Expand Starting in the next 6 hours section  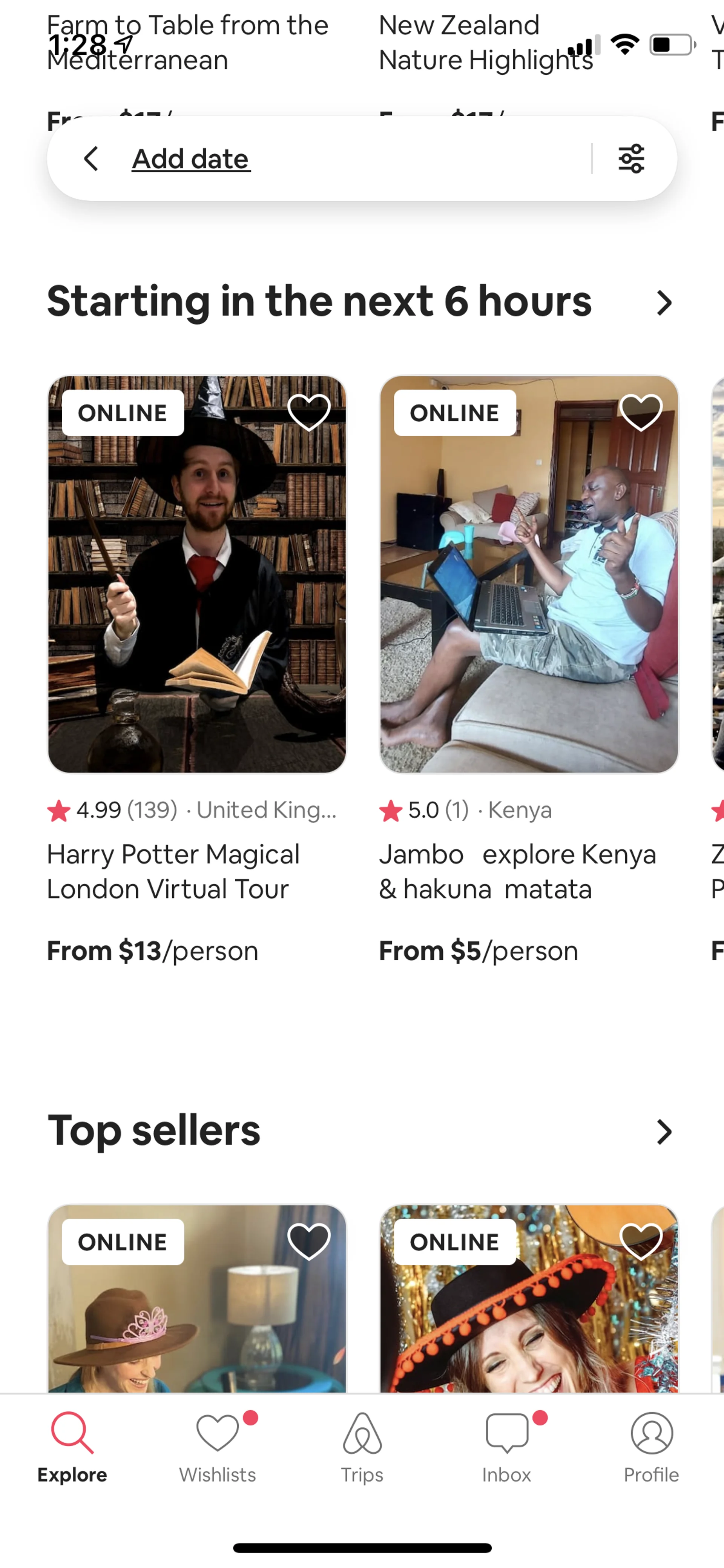[x=664, y=303]
